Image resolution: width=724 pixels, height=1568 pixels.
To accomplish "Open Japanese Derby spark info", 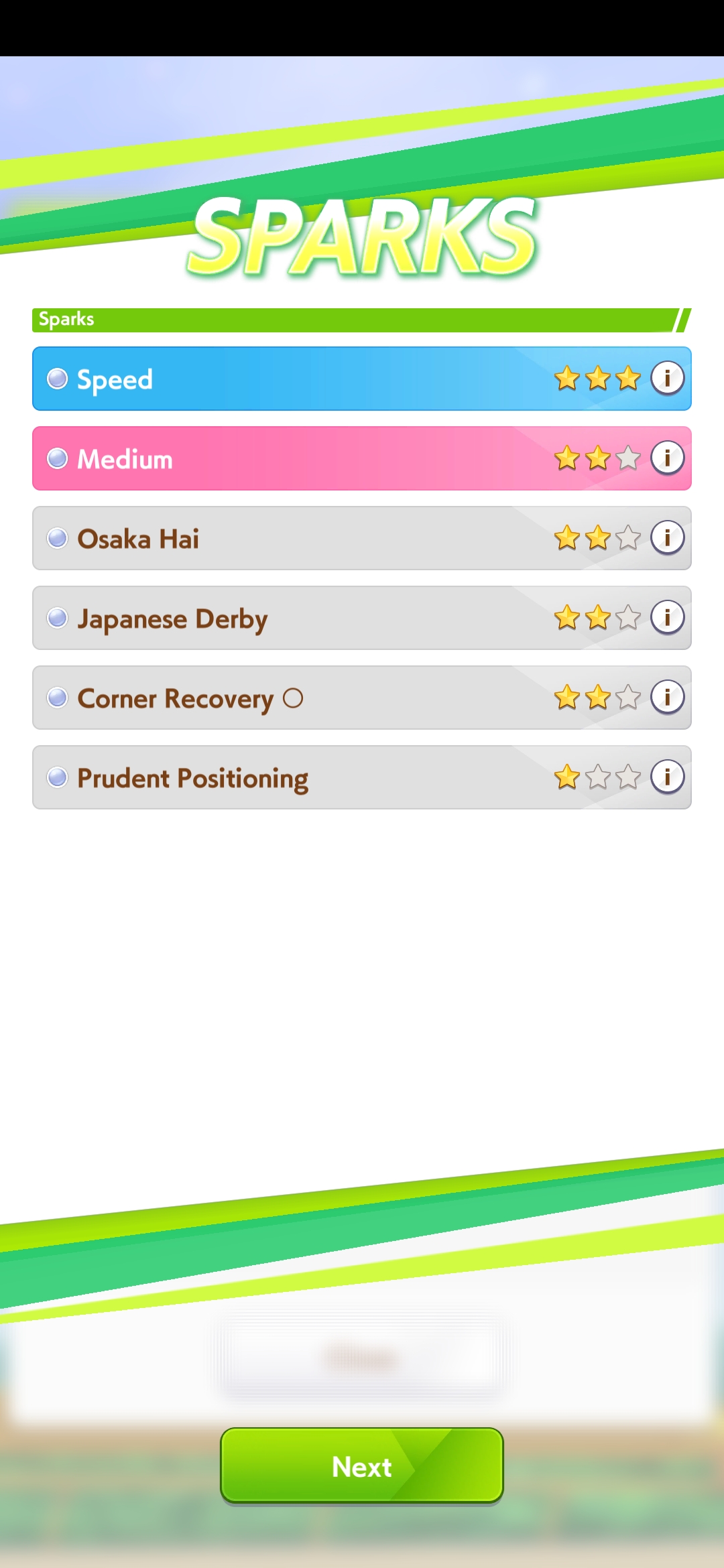I will pyautogui.click(x=668, y=617).
